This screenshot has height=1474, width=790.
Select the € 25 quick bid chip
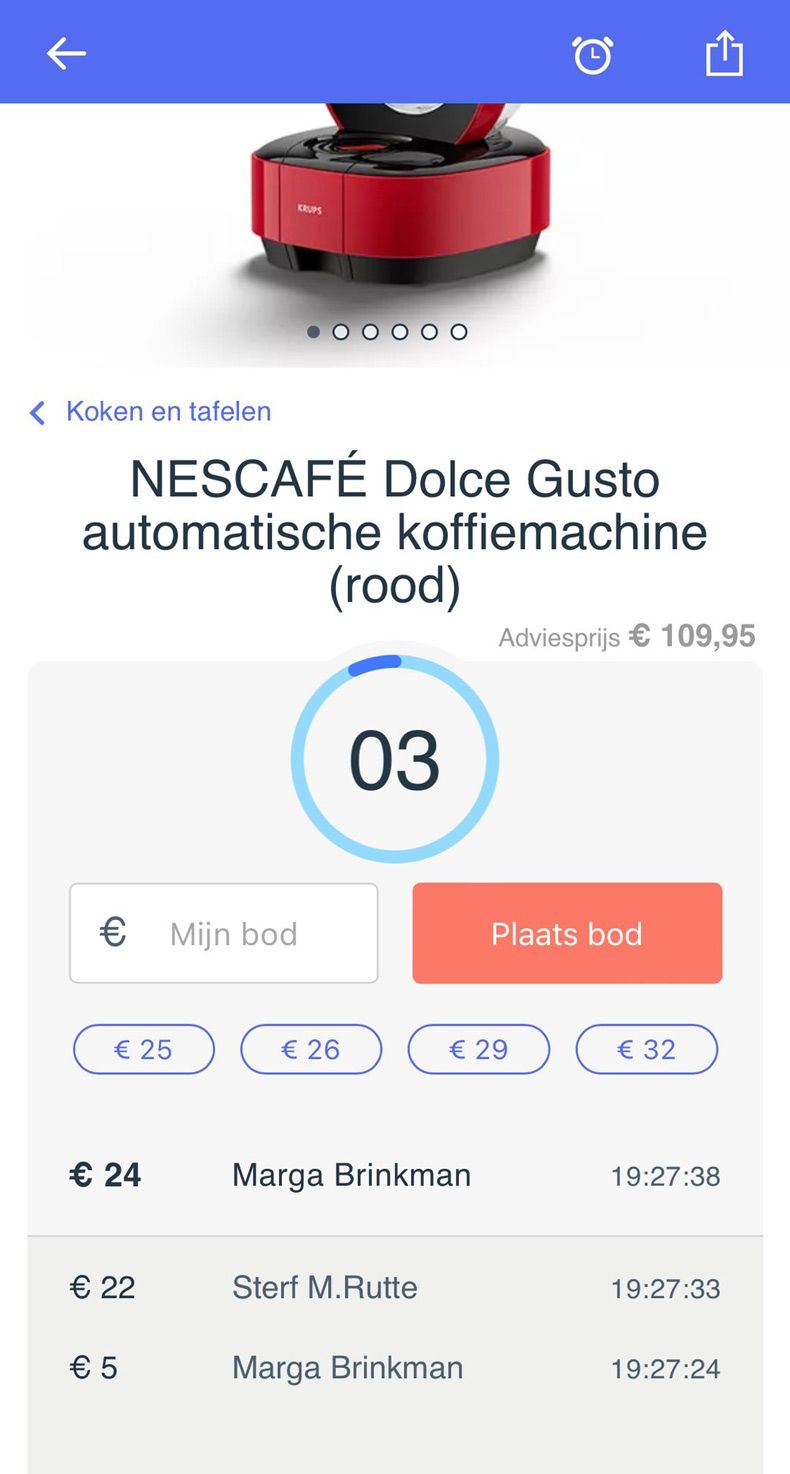tap(144, 1049)
